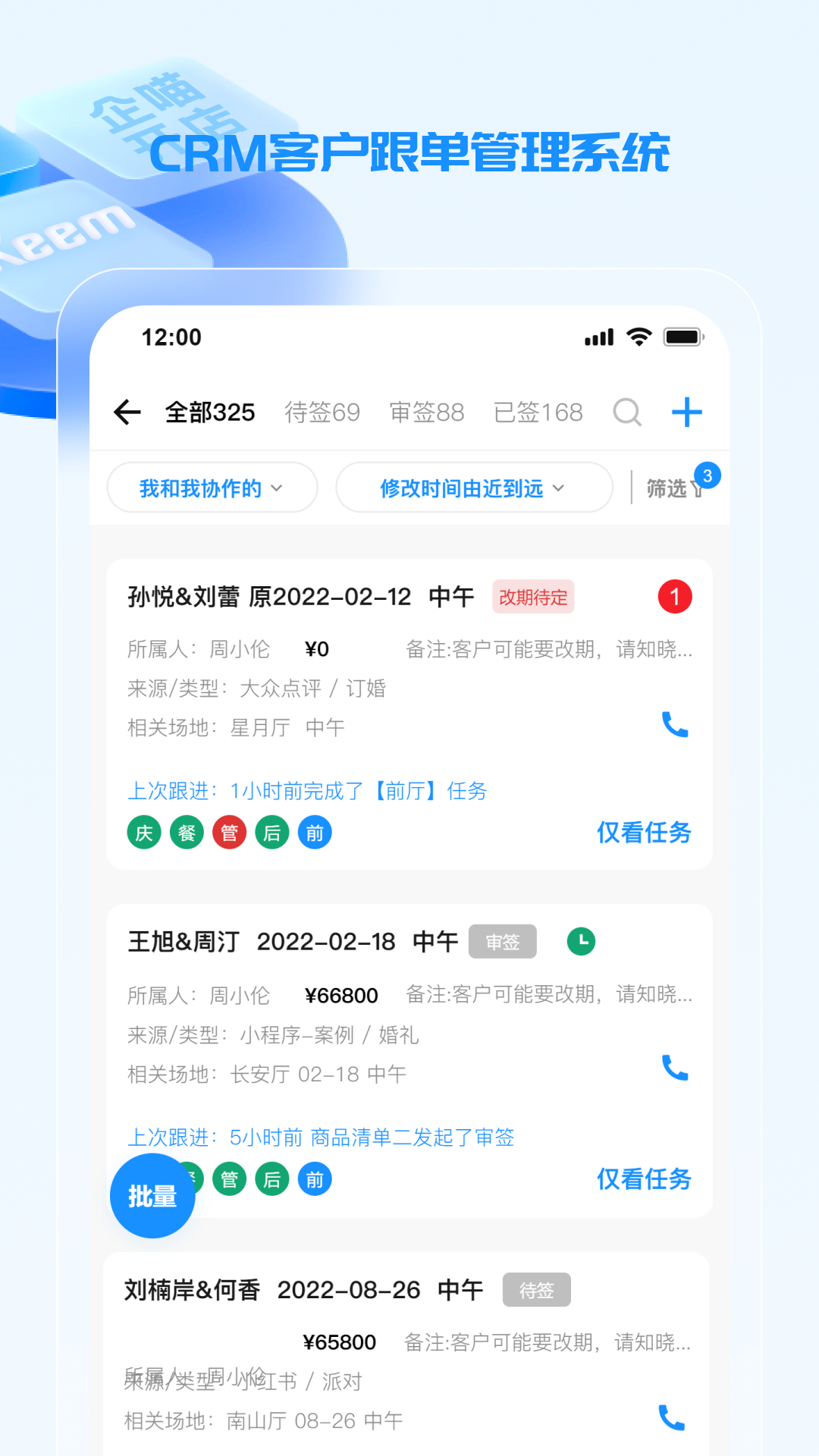This screenshot has width=819, height=1456.
Task: Tap the back arrow at top left
Action: (127, 412)
